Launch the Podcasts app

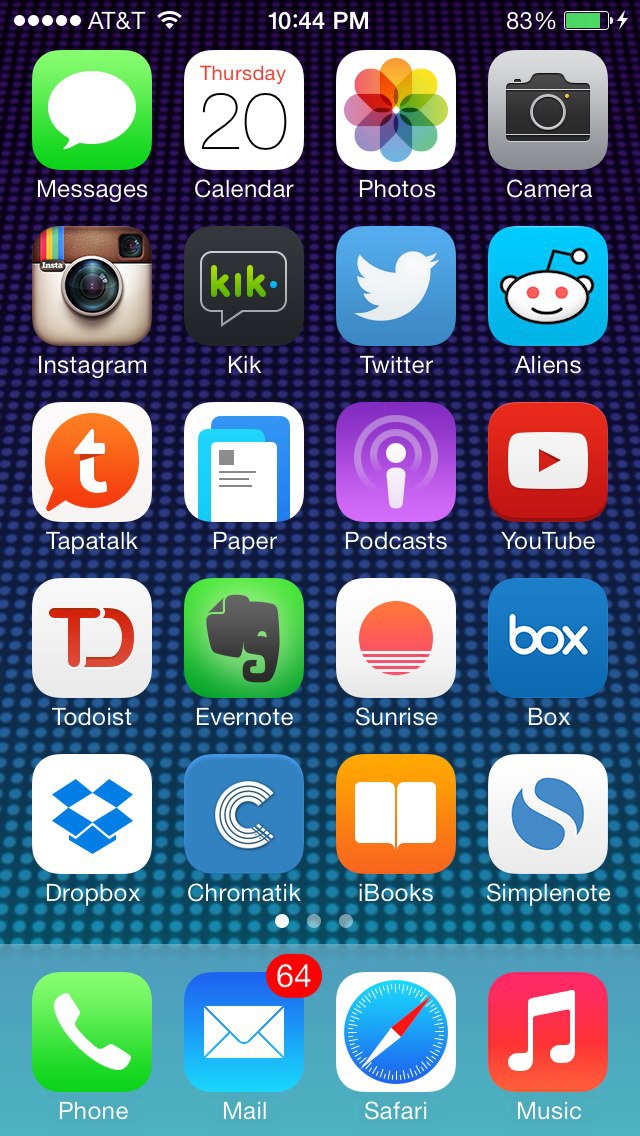click(x=396, y=462)
